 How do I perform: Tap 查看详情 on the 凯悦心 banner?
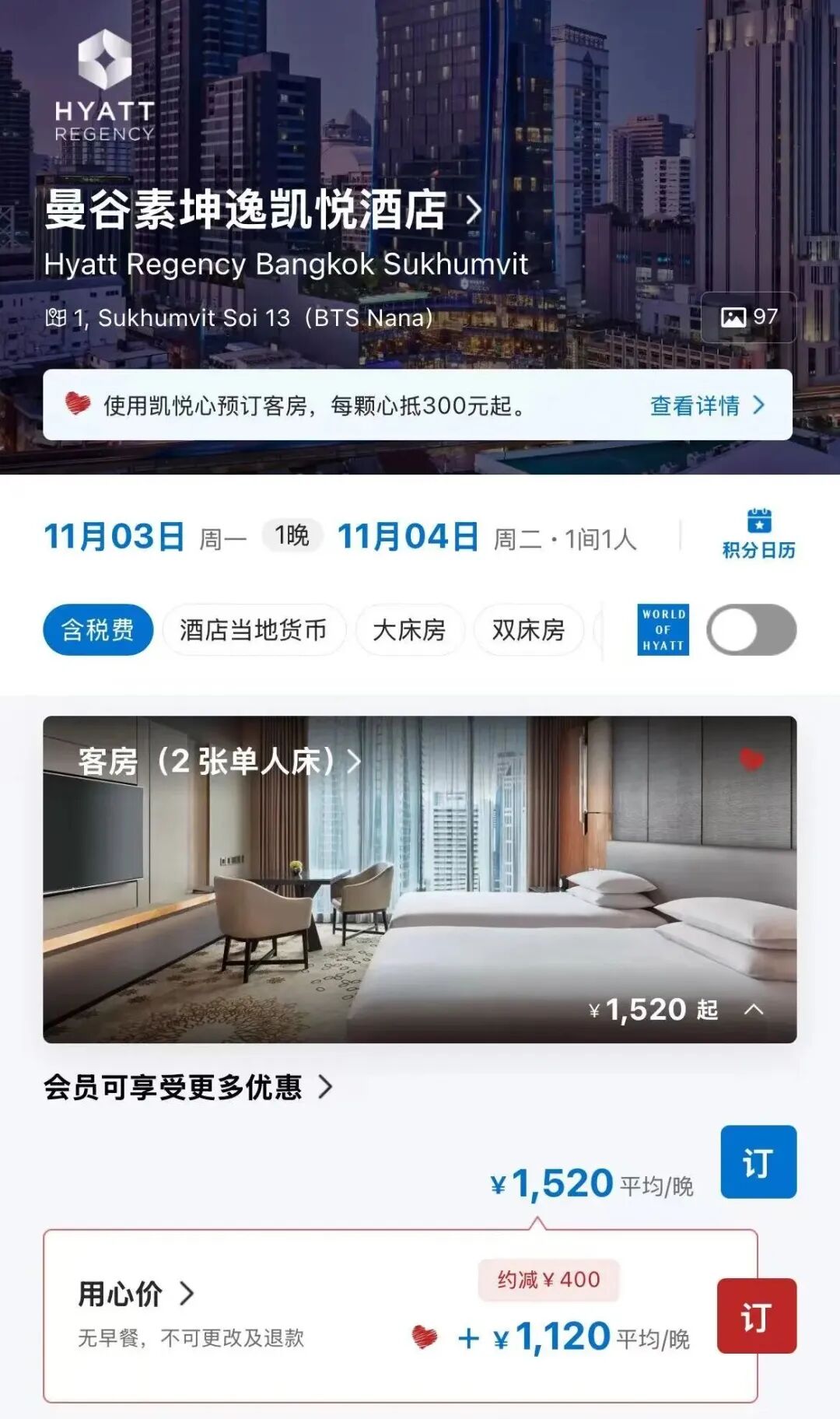(707, 405)
